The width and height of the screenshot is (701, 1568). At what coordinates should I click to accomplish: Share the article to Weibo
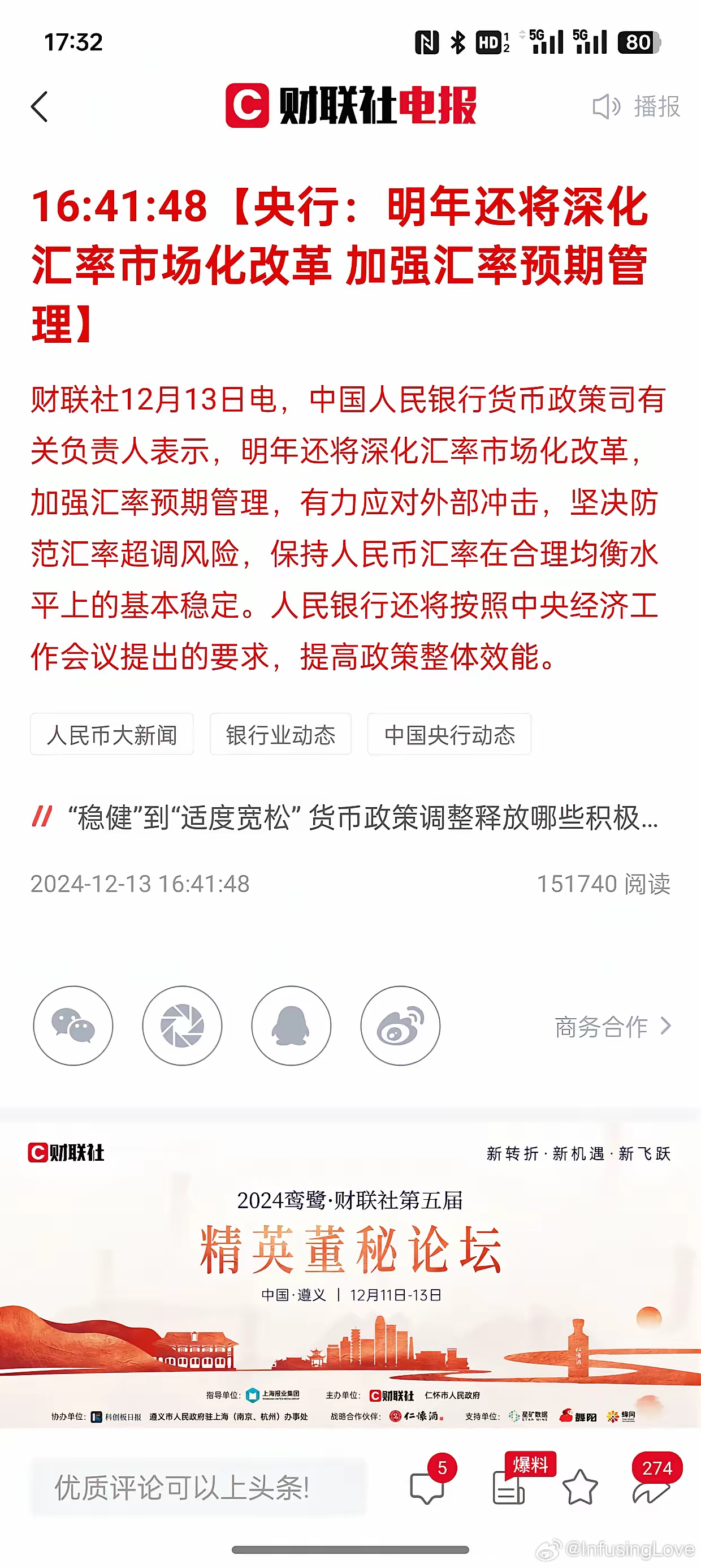[400, 1026]
